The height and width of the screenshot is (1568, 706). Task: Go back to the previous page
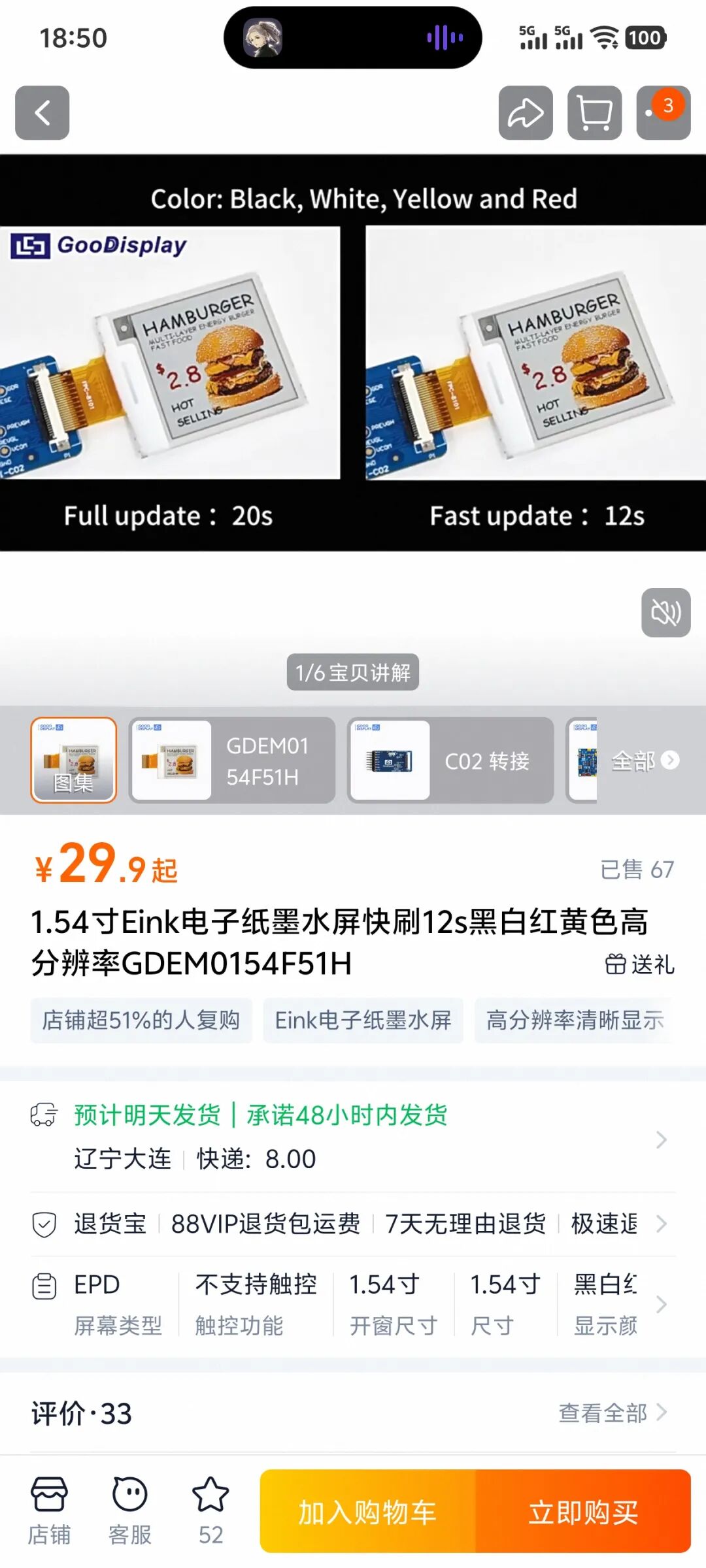[x=42, y=112]
